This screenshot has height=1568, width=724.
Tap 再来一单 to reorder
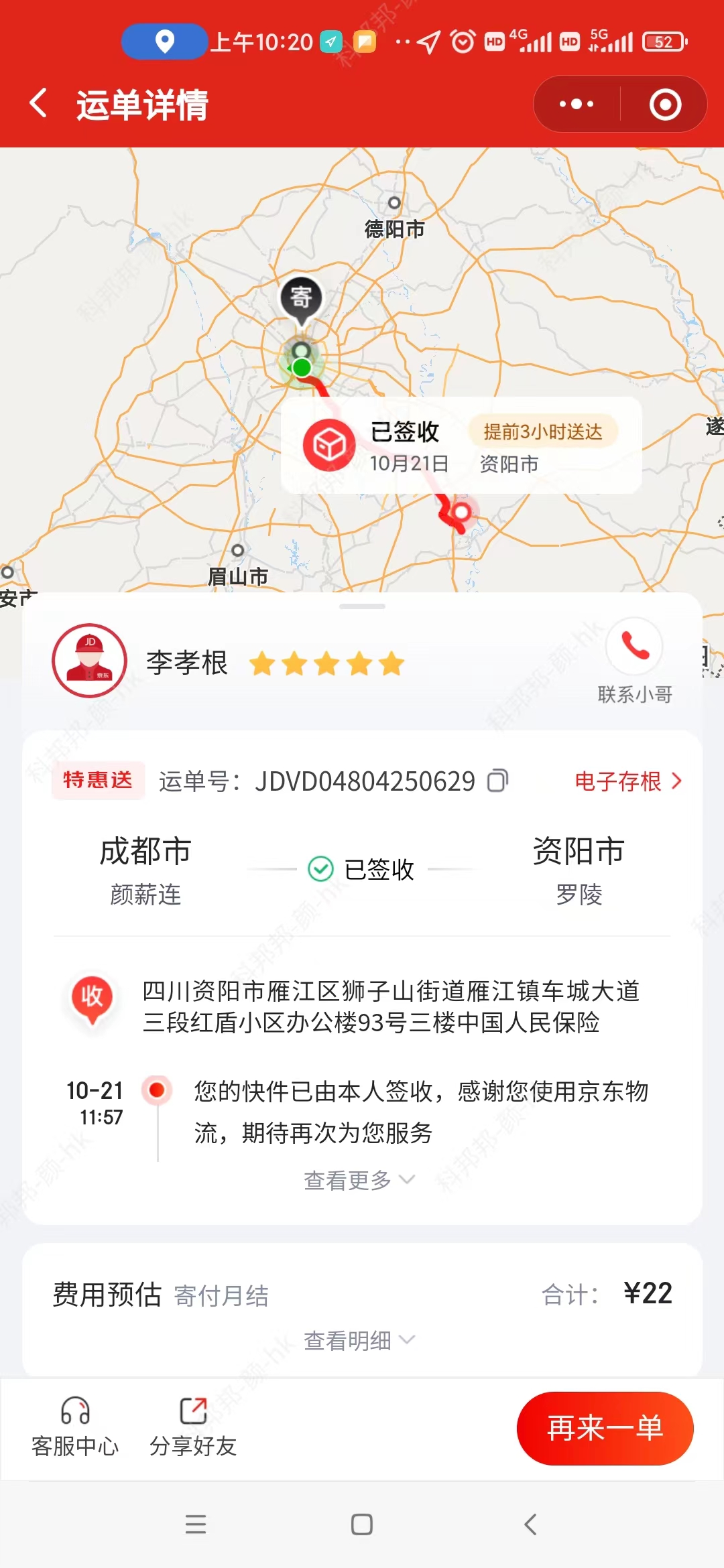tap(605, 1428)
